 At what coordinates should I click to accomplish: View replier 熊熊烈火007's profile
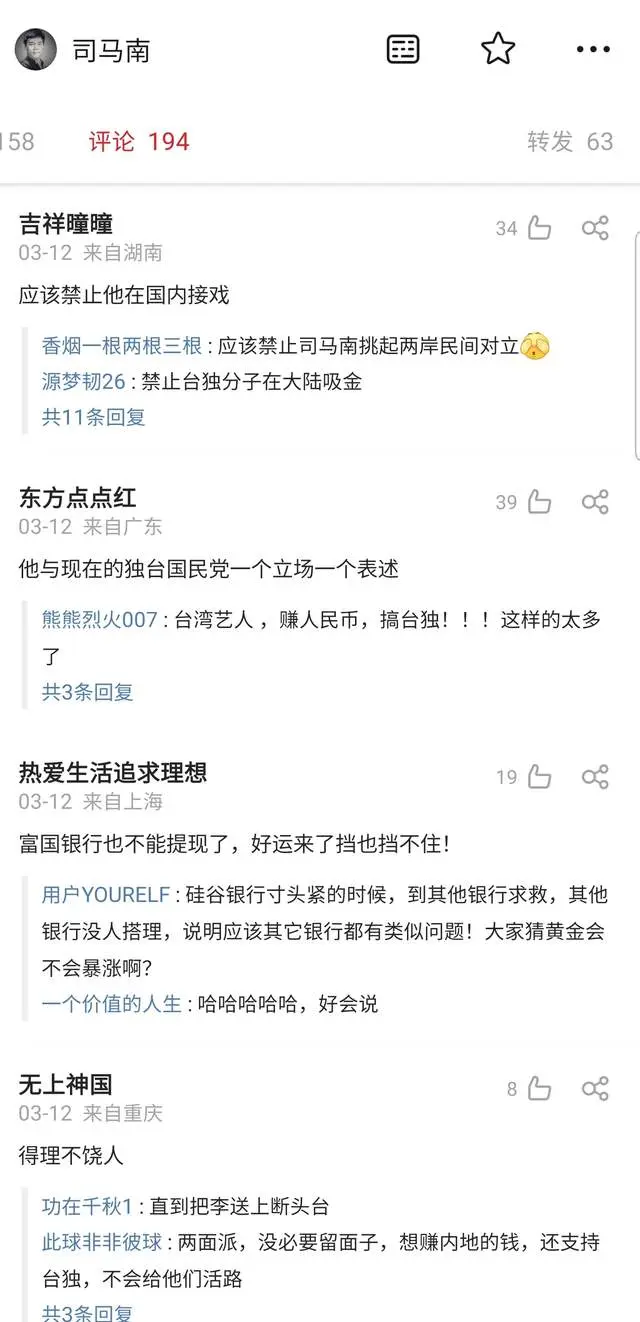point(100,620)
